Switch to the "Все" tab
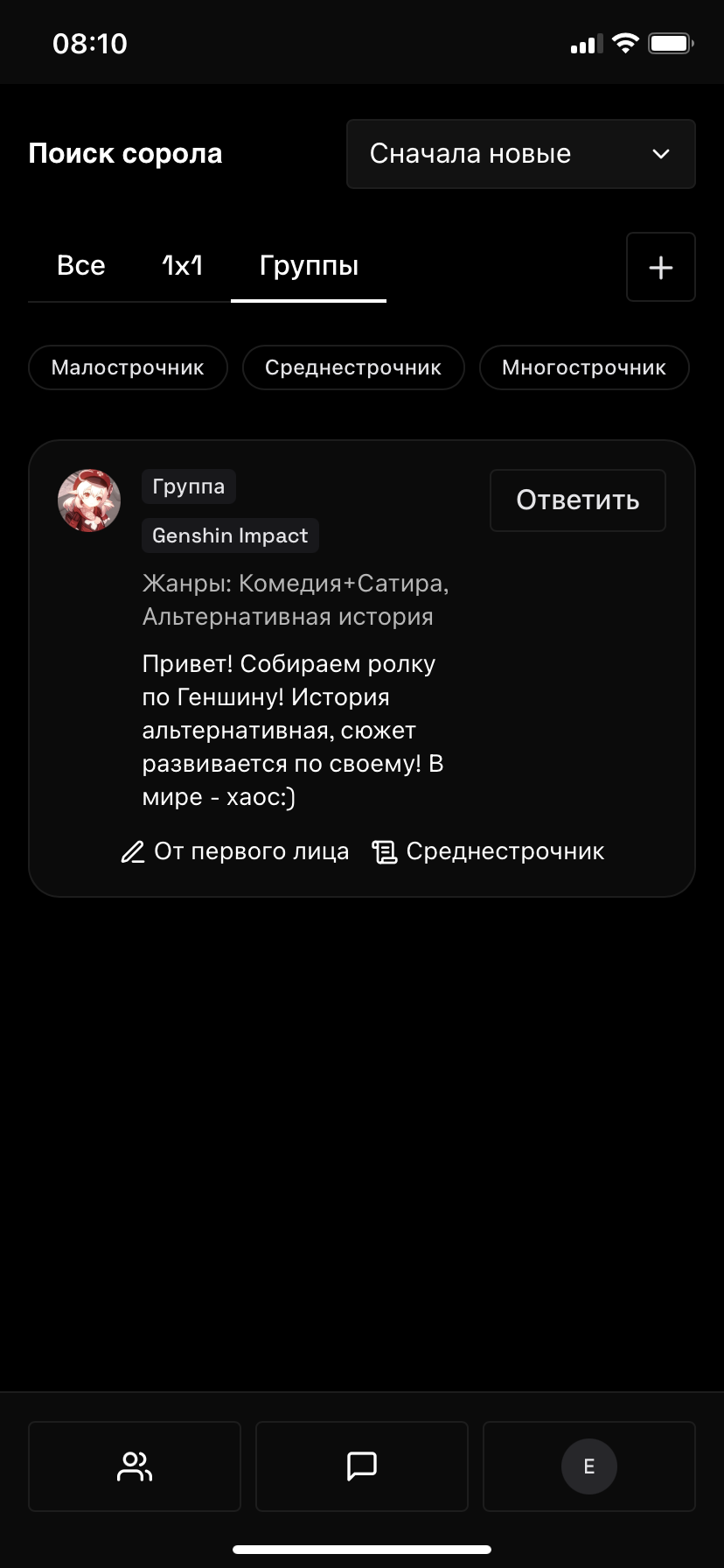 pyautogui.click(x=80, y=265)
